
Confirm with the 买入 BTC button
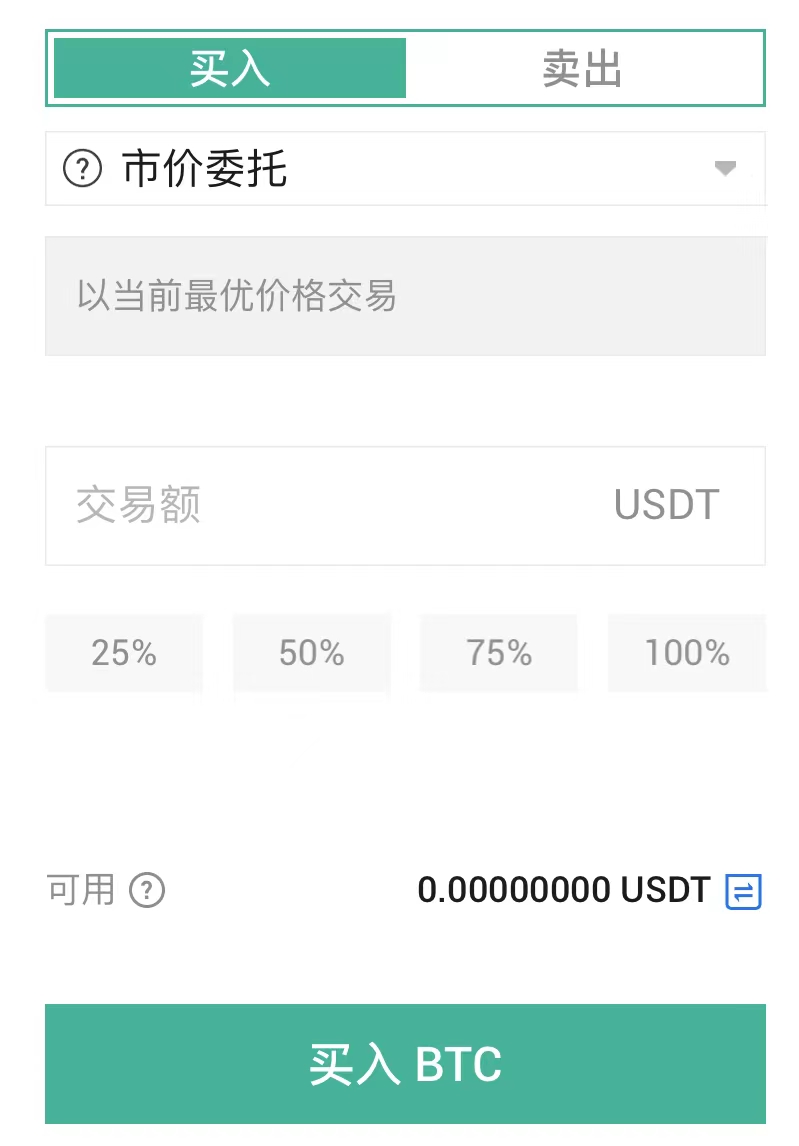pyautogui.click(x=405, y=1064)
